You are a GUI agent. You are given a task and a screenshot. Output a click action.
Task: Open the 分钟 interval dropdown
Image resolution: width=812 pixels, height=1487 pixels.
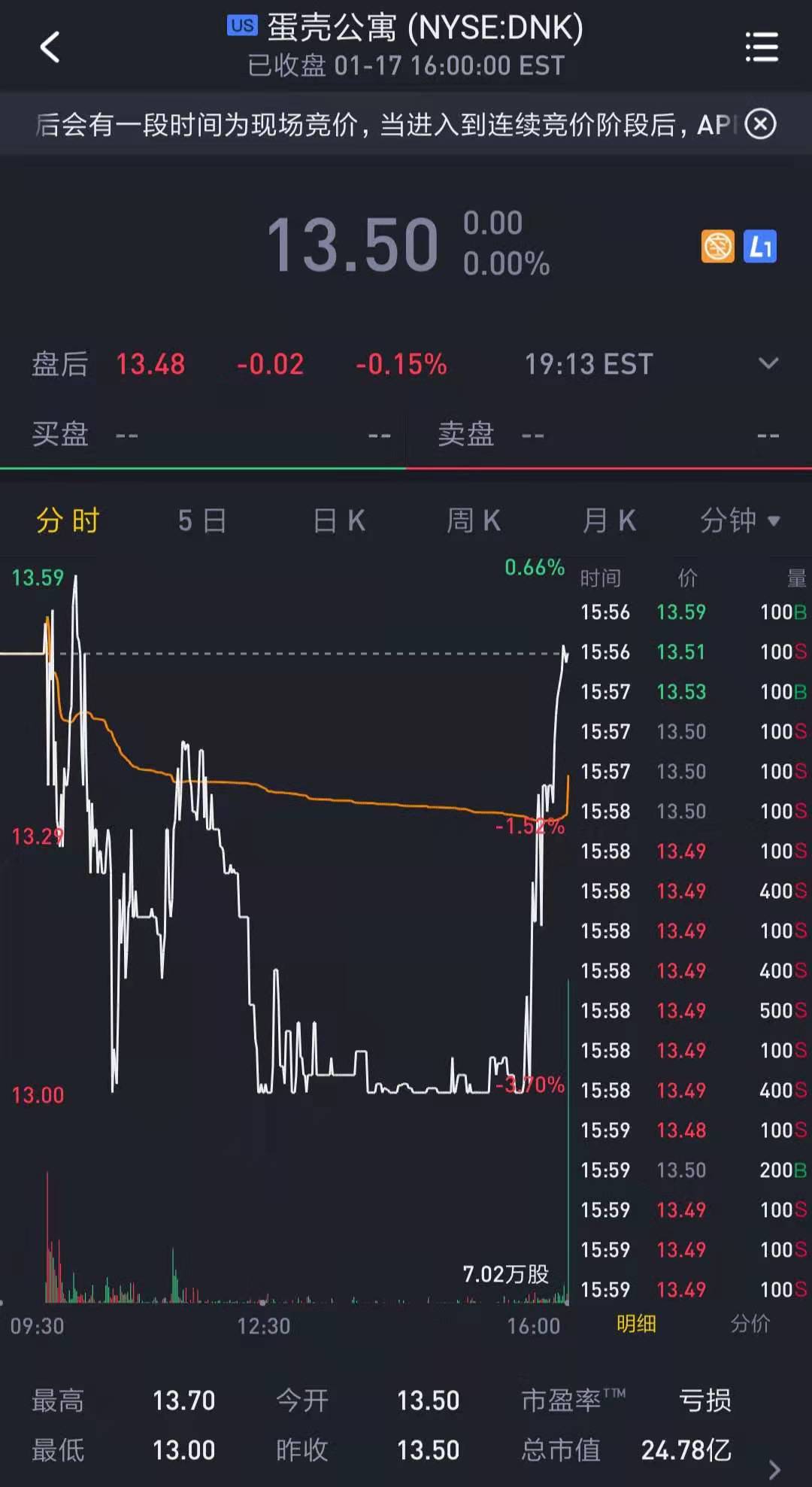pyautogui.click(x=740, y=520)
